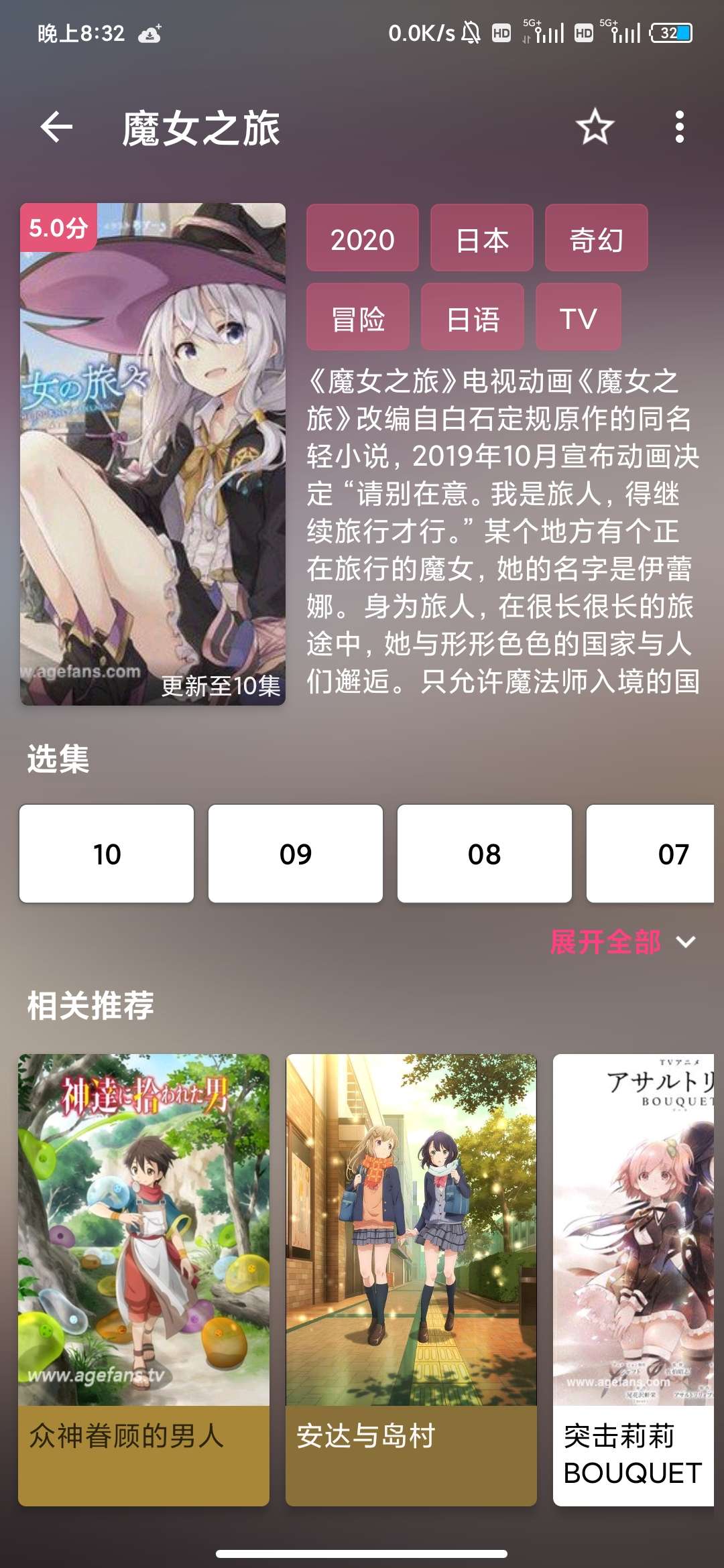
Task: Select the TV type tag
Action: pos(579,318)
